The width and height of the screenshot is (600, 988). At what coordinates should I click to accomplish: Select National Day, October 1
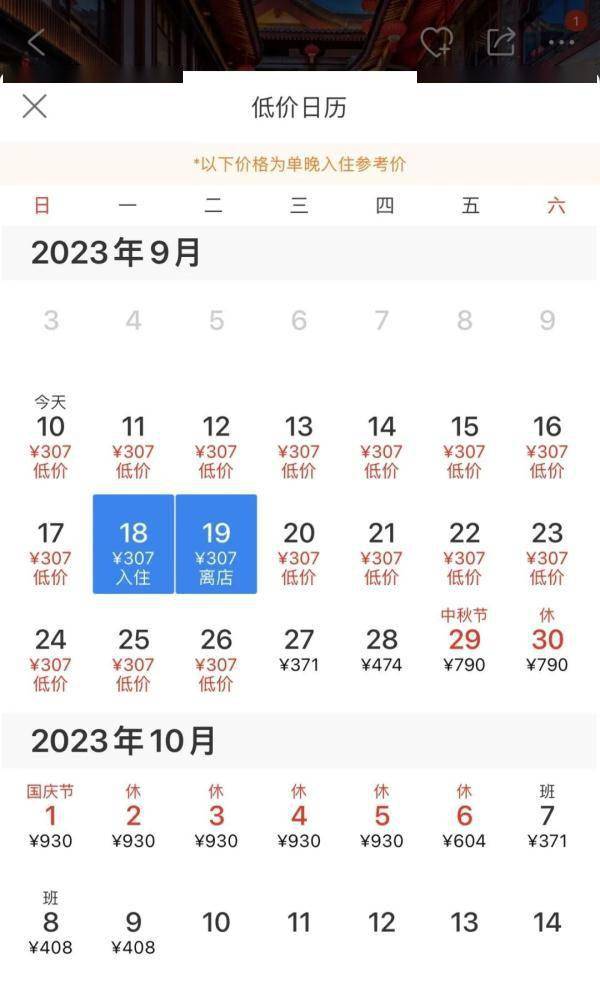point(50,817)
